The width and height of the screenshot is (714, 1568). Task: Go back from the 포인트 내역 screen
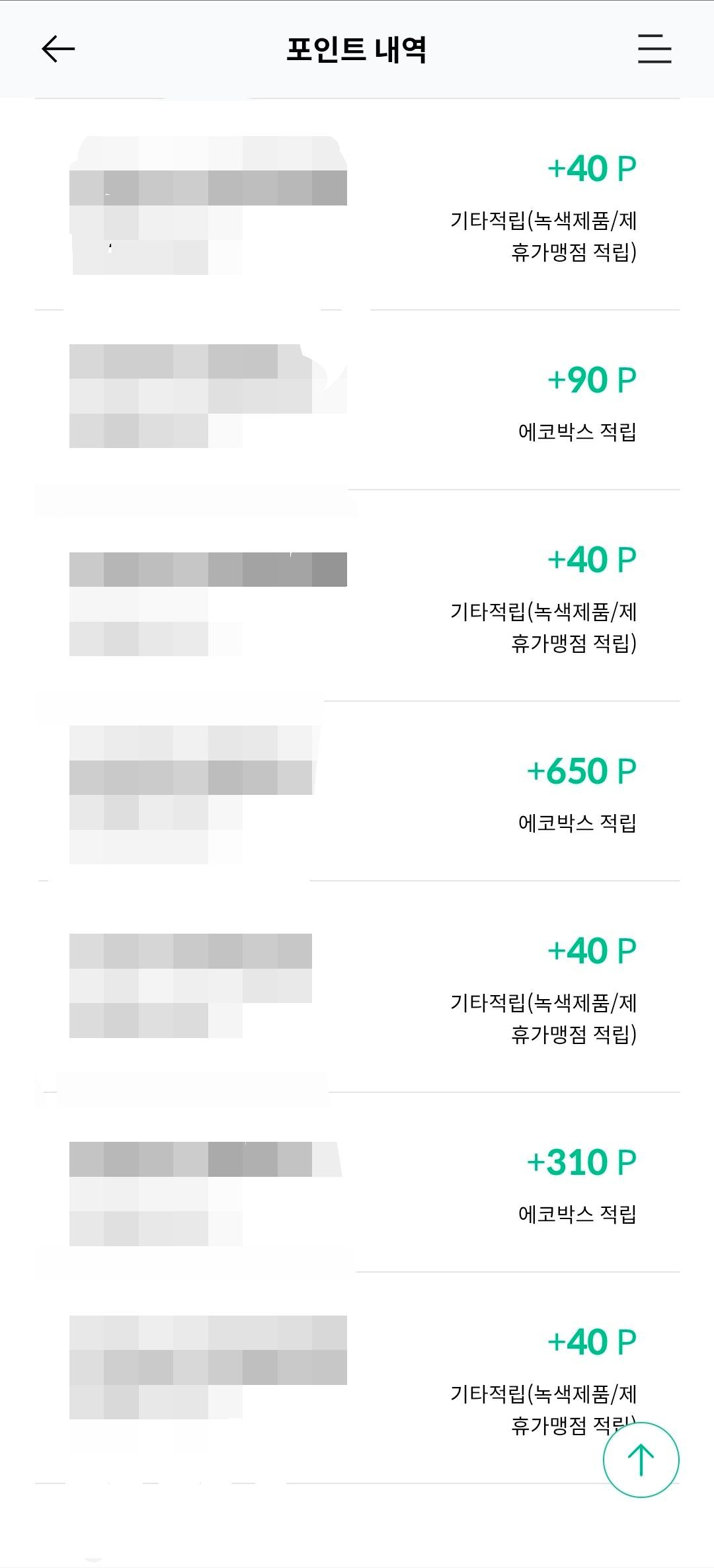58,49
